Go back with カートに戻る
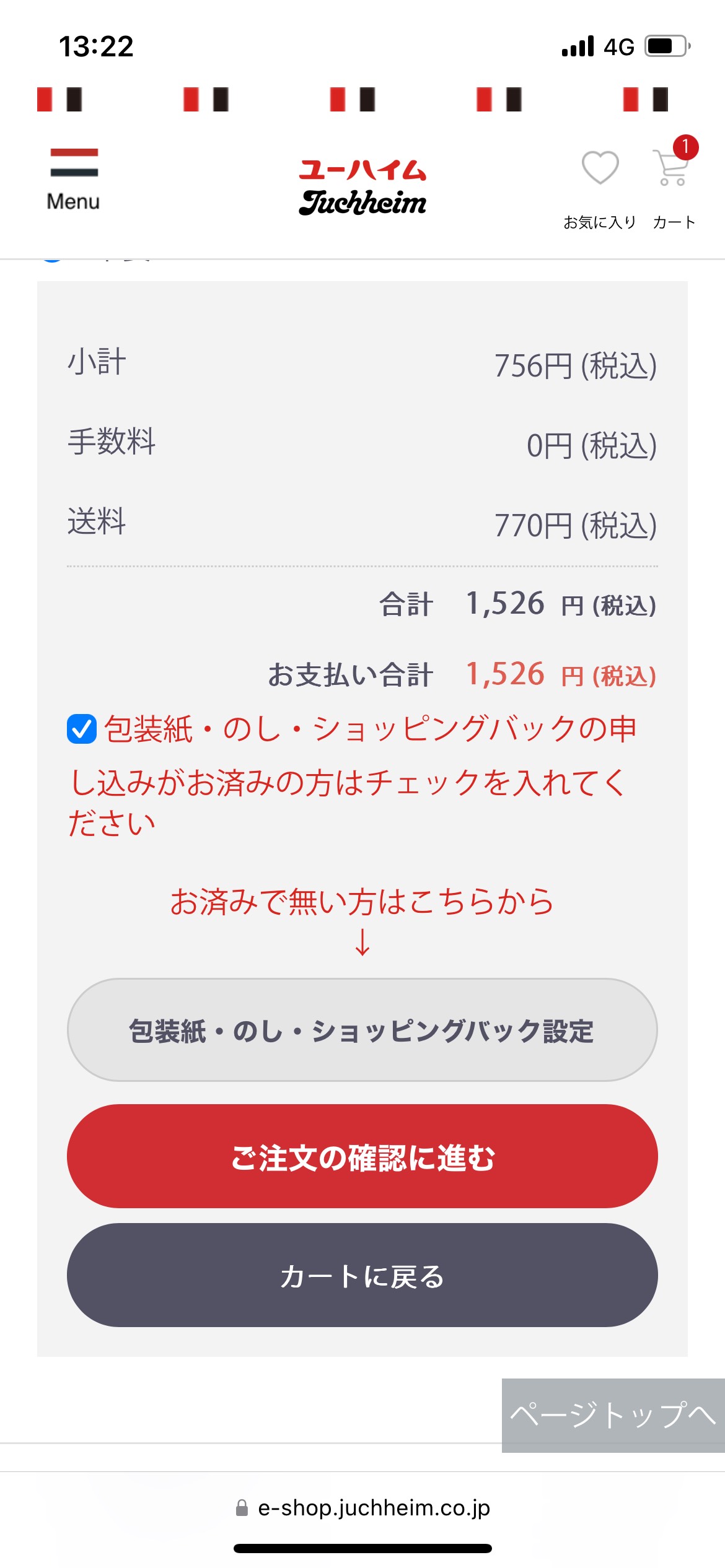Screen dimensions: 725x1568 (x=362, y=1275)
